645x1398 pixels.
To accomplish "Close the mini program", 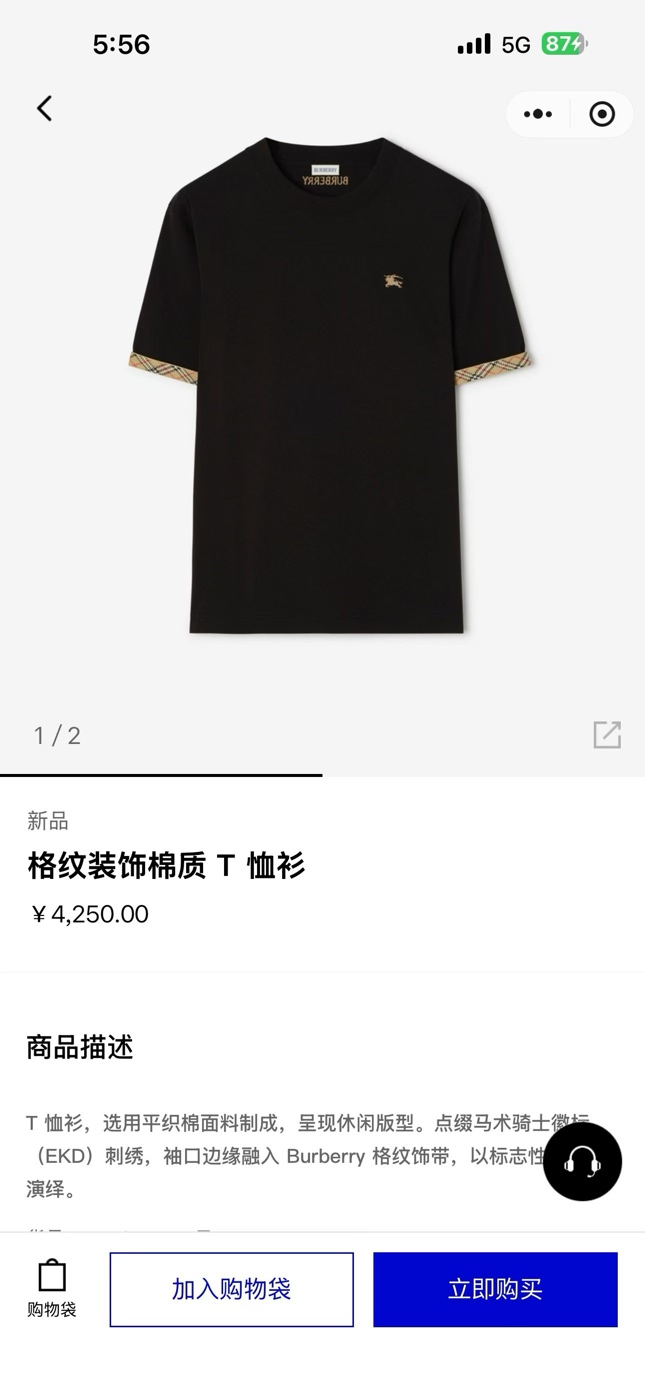I will click(x=602, y=114).
